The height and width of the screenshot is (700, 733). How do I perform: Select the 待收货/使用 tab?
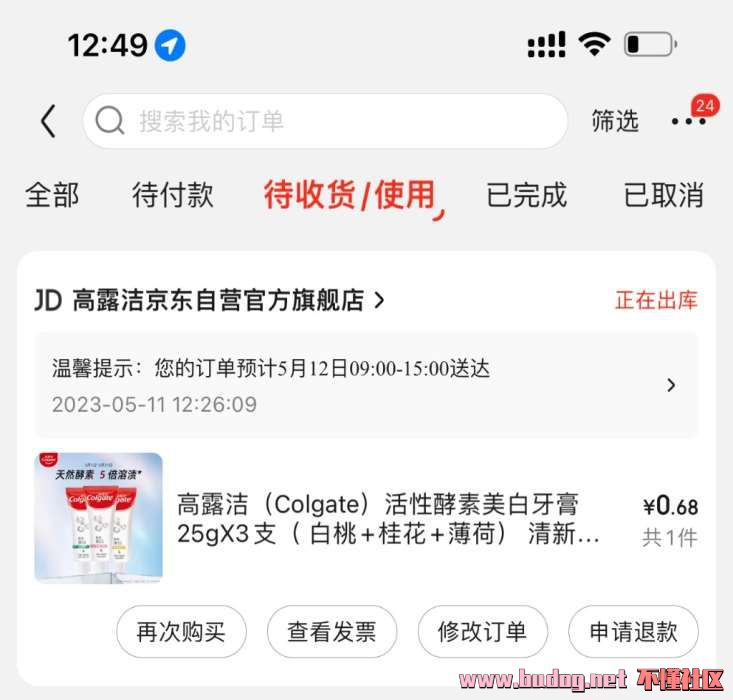[350, 194]
